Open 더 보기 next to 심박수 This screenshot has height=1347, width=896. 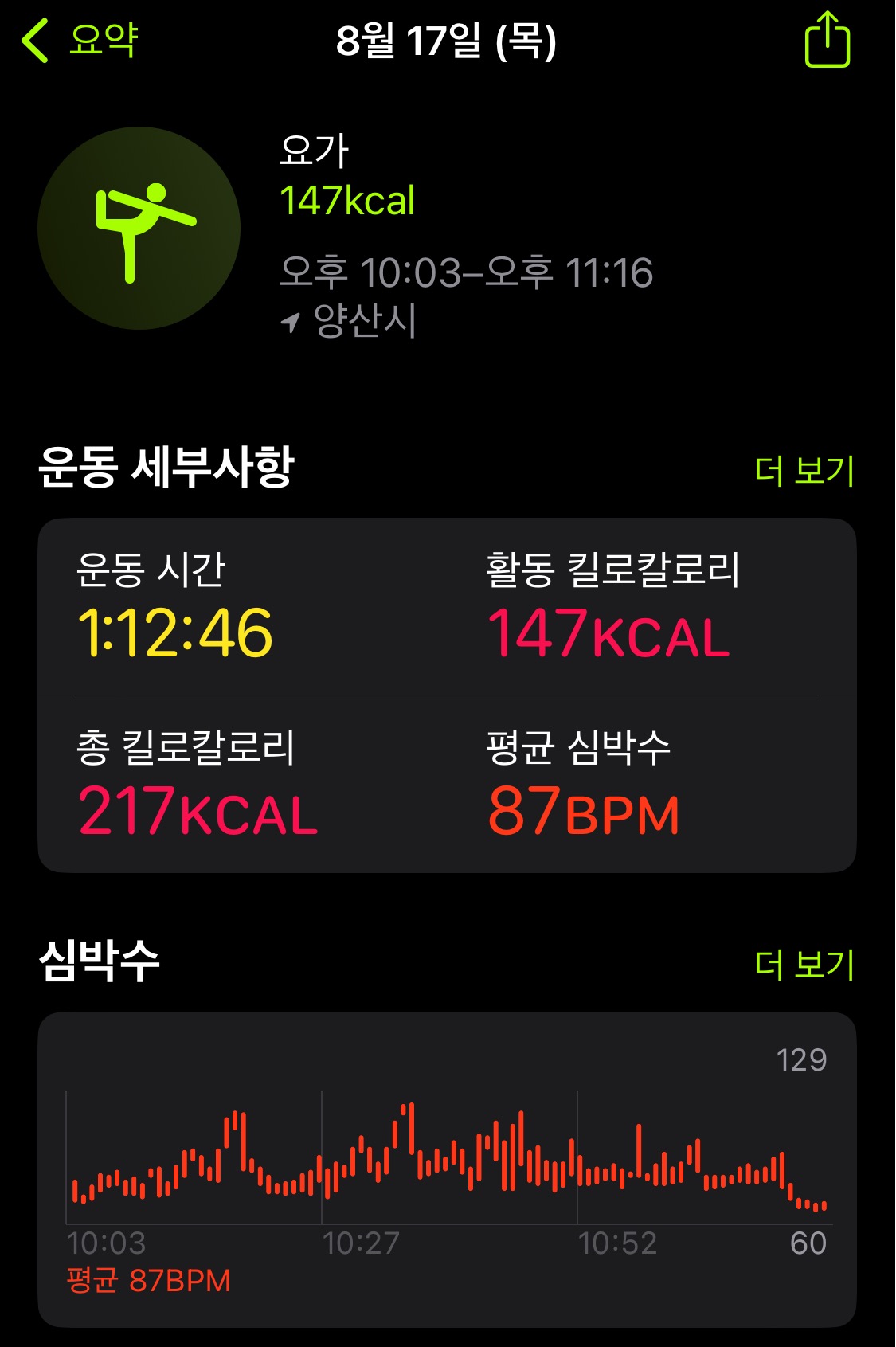pos(804,964)
